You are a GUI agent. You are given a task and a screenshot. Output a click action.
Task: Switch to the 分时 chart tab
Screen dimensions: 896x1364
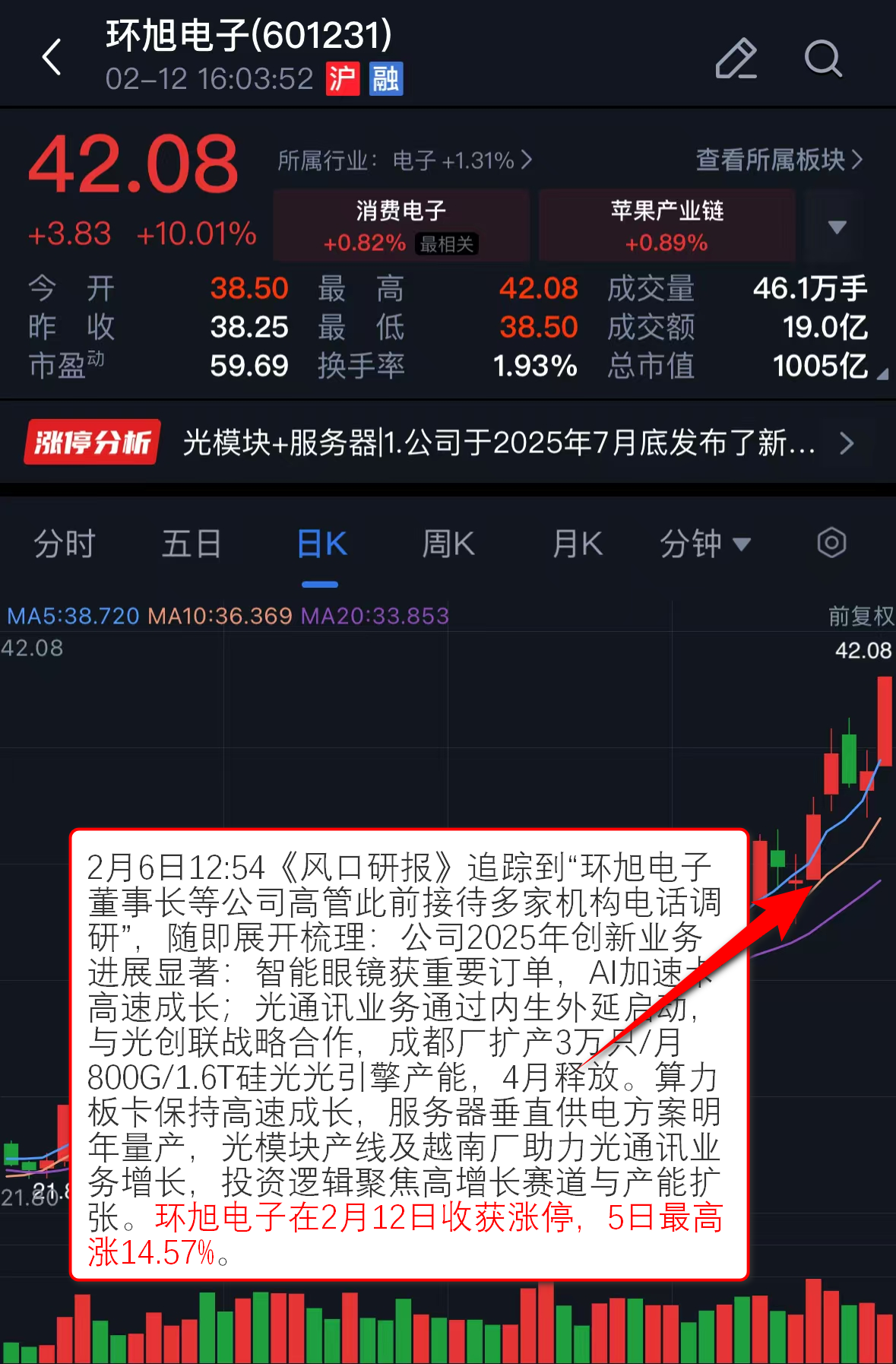[x=65, y=544]
